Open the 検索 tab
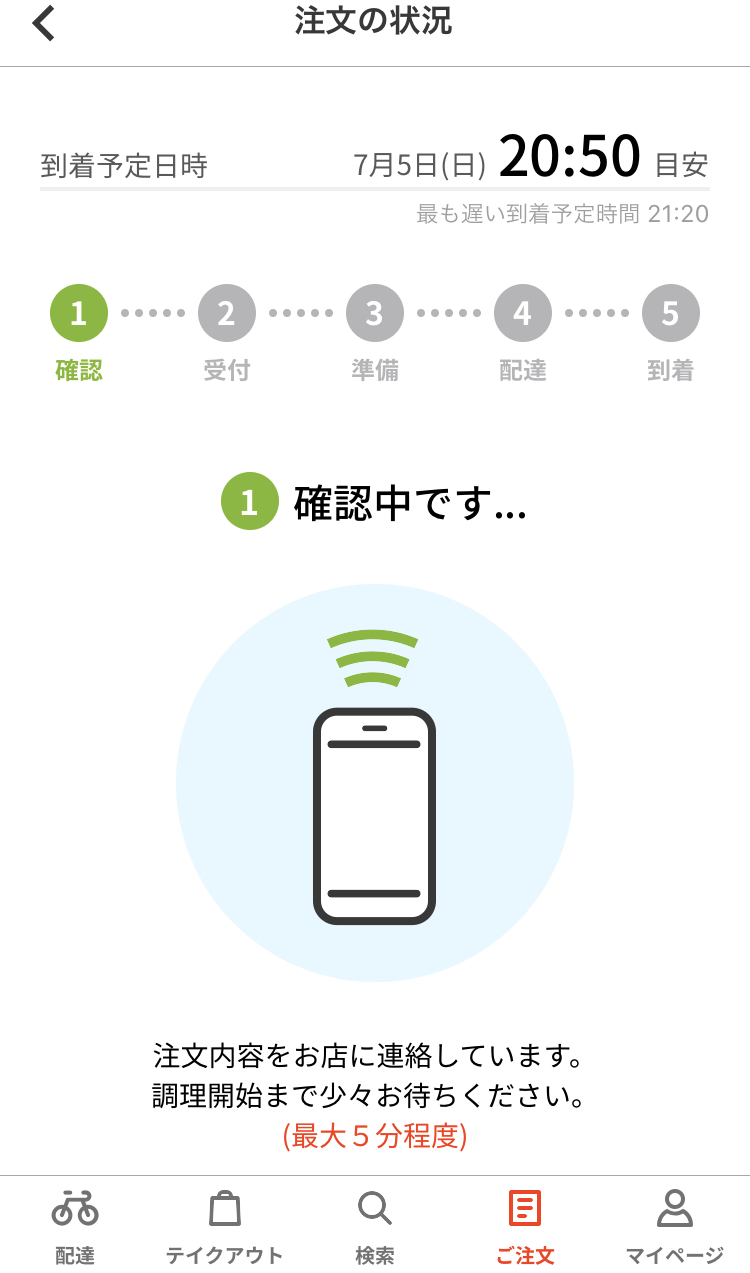This screenshot has height=1273, width=750. [x=375, y=1226]
